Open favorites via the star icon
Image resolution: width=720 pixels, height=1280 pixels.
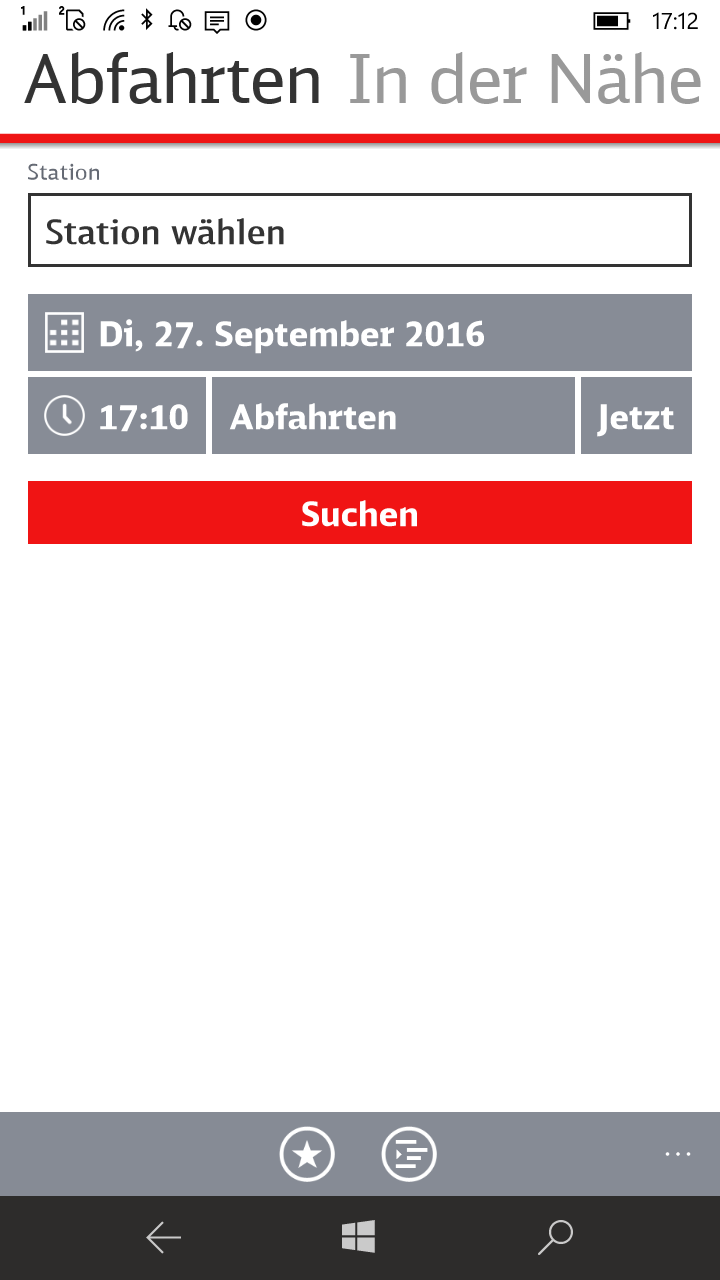pyautogui.click(x=307, y=1155)
